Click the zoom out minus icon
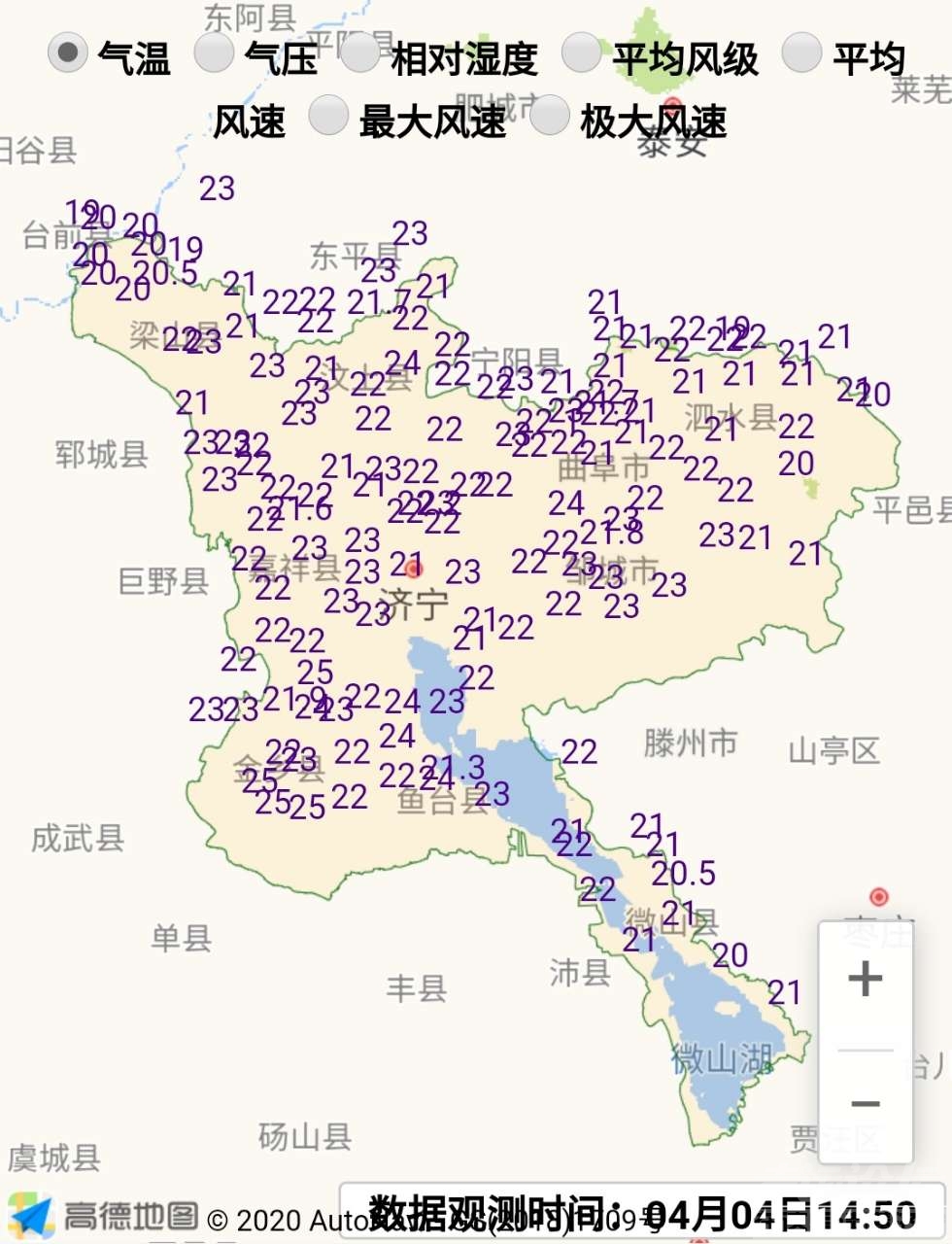This screenshot has width=952, height=1244. 865,1103
